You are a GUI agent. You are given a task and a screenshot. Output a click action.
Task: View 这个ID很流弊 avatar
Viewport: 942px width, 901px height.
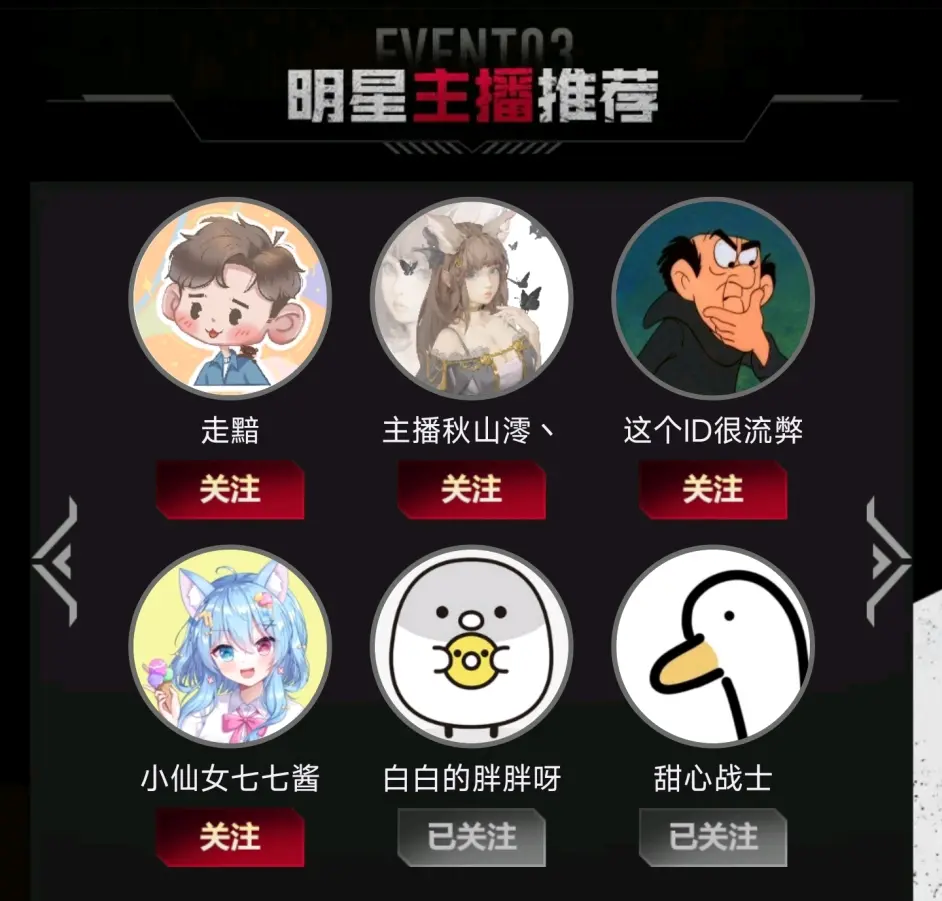point(713,298)
